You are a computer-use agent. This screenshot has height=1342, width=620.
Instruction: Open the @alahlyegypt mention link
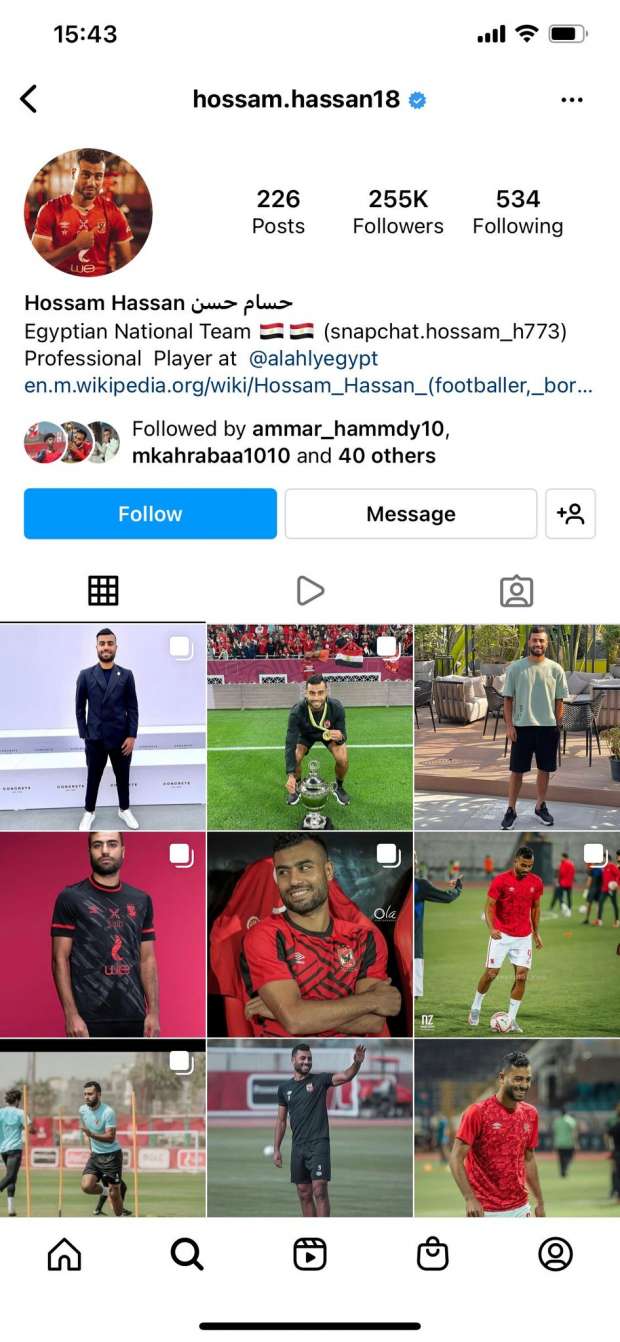tap(312, 358)
